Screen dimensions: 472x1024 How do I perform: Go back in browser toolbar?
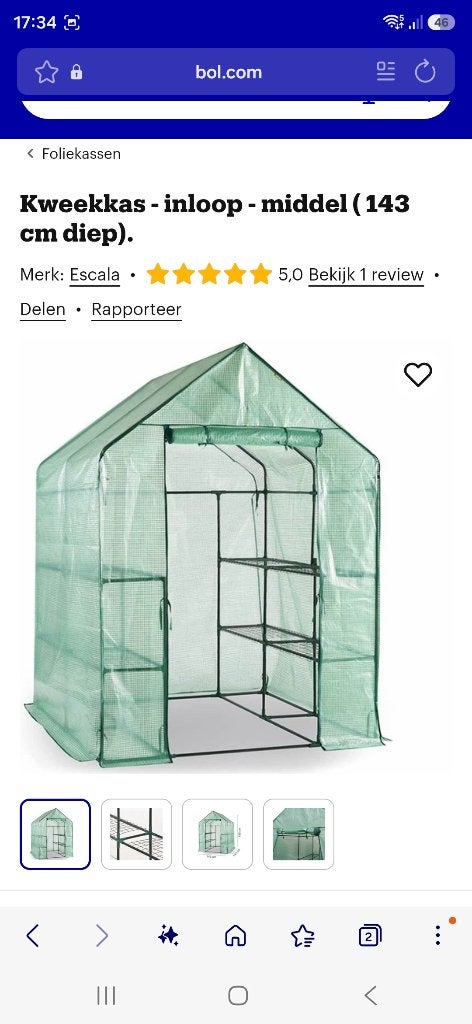[33, 936]
